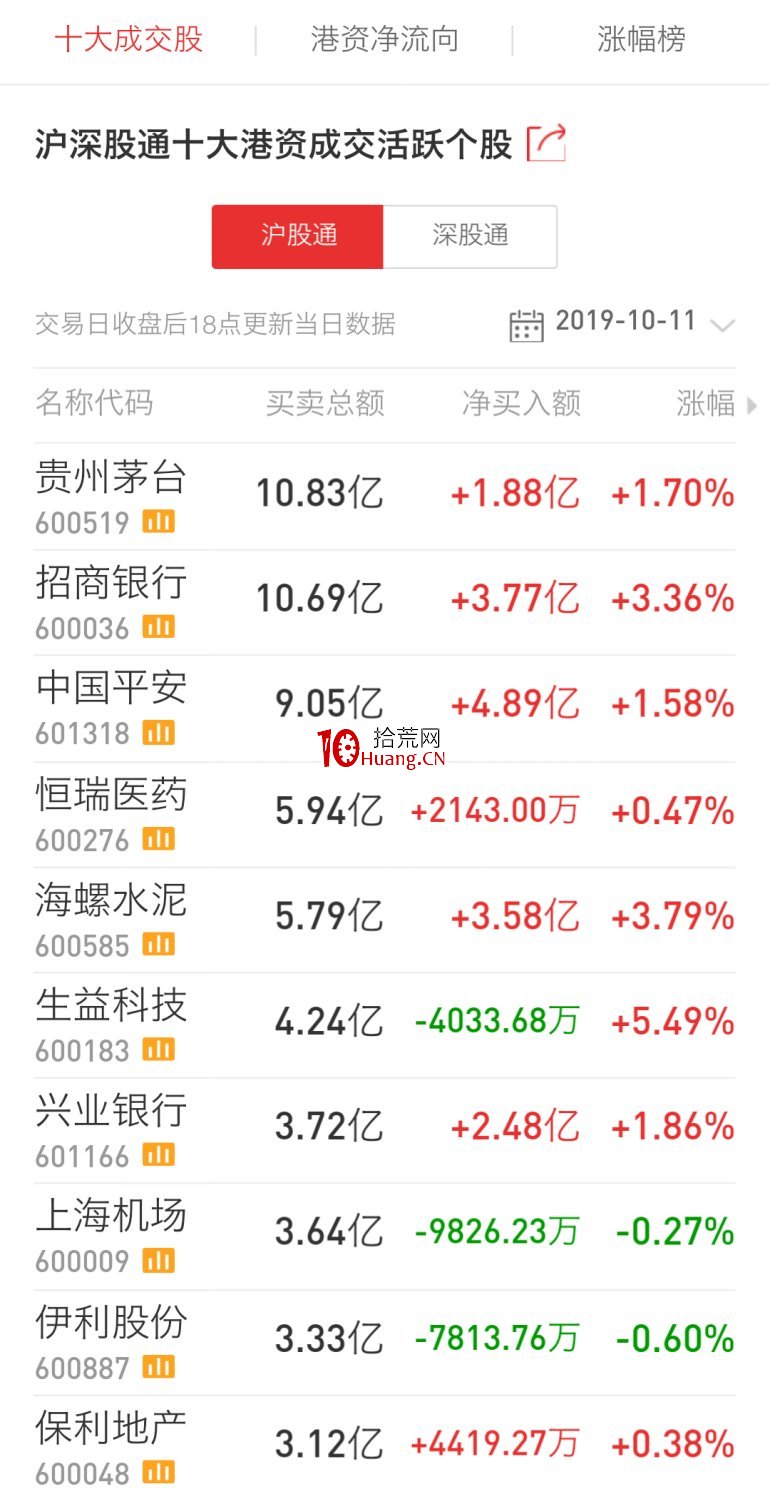View 生益科技 stock row
770x1499 pixels.
coord(385,1025)
